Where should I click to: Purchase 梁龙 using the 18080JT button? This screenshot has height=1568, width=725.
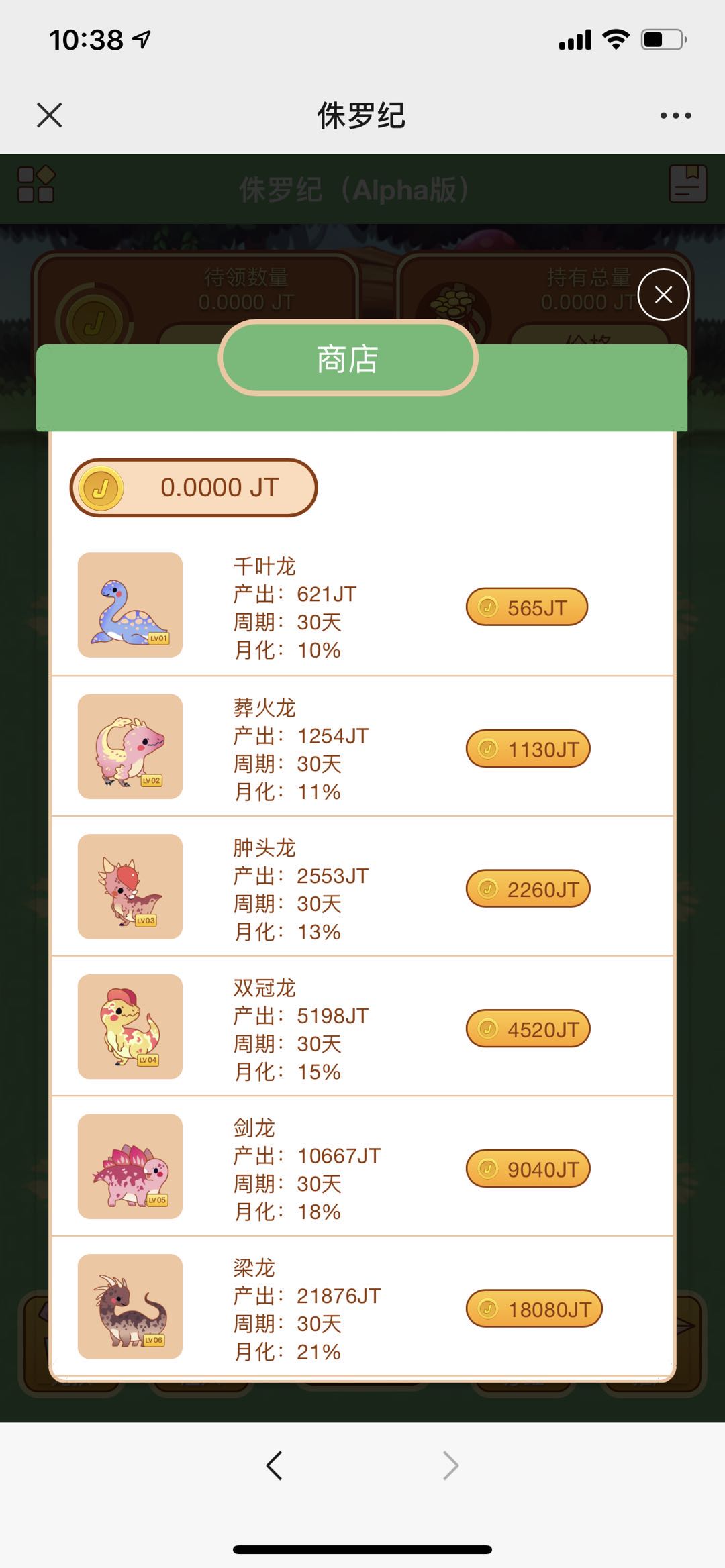532,1308
